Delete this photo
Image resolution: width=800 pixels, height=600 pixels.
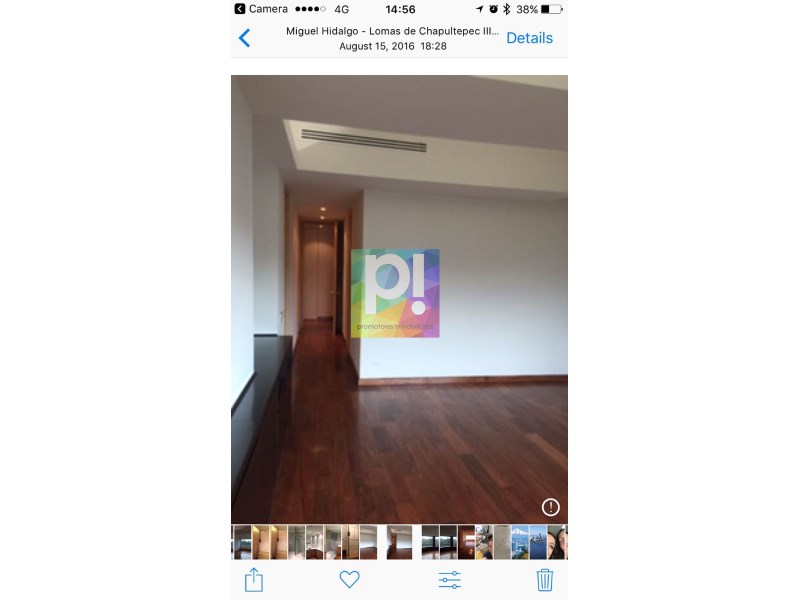[x=545, y=579]
